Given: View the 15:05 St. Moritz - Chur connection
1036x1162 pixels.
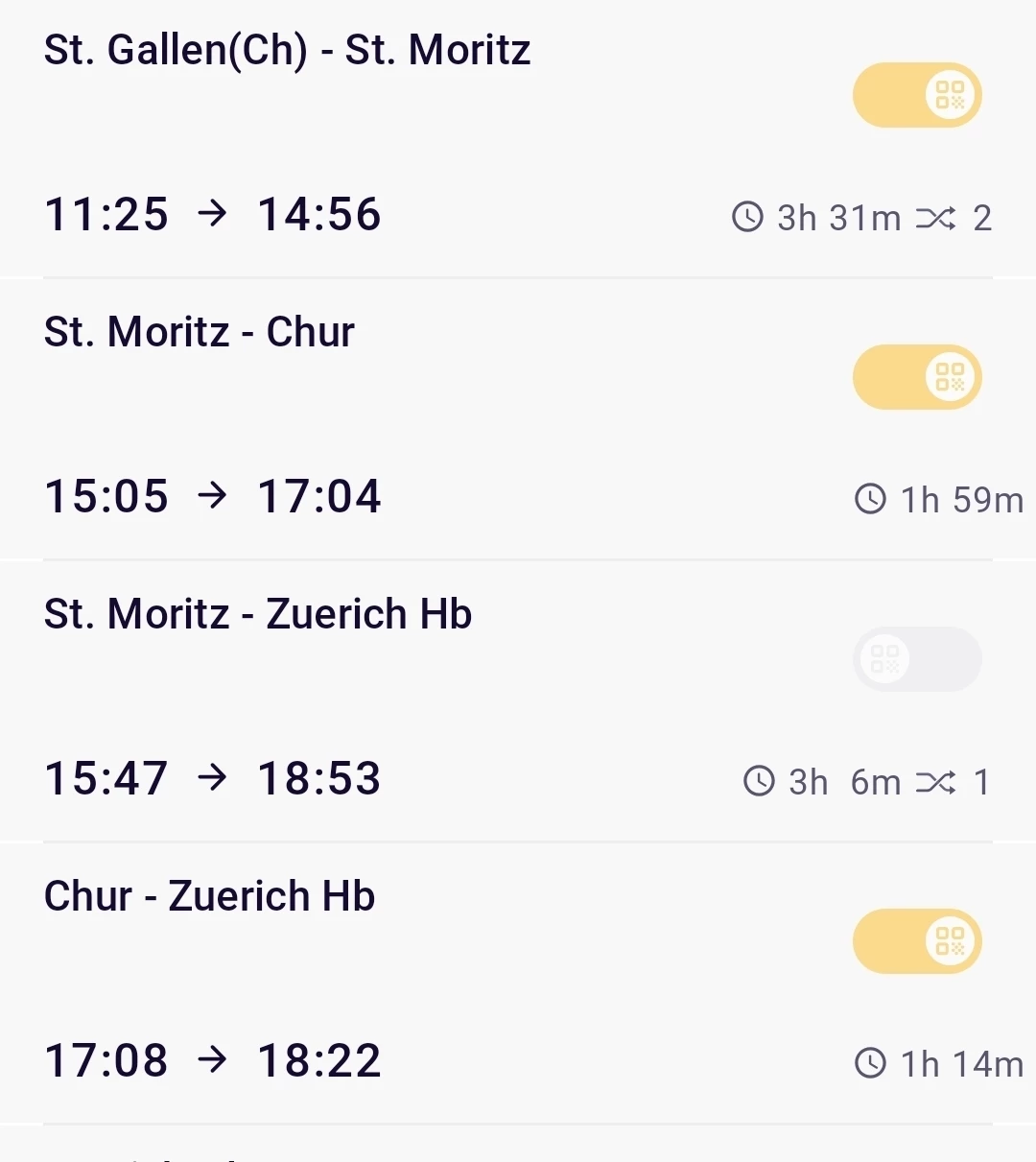Looking at the screenshot, I should [213, 497].
